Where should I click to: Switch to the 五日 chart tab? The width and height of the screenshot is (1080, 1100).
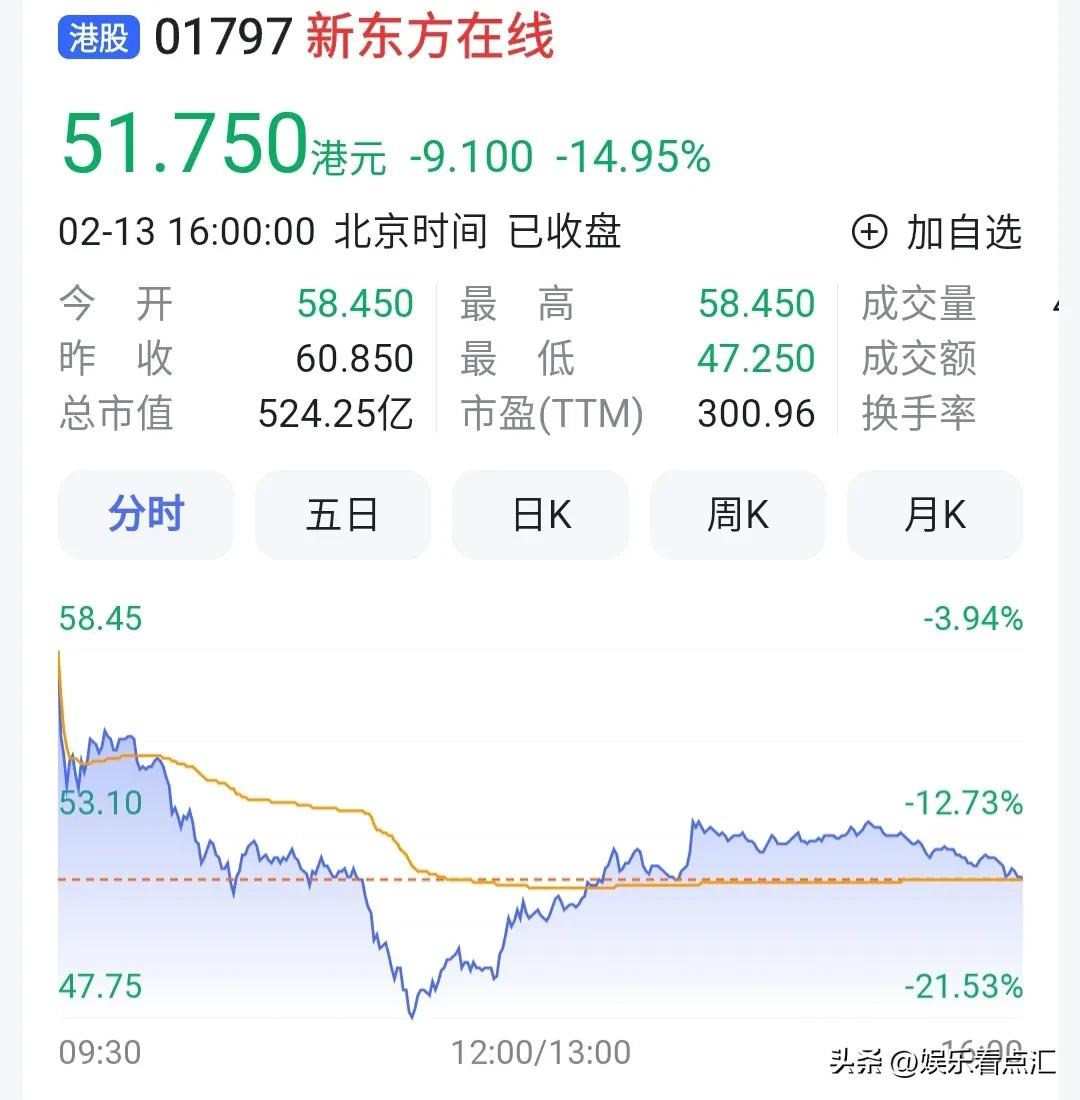click(x=343, y=514)
